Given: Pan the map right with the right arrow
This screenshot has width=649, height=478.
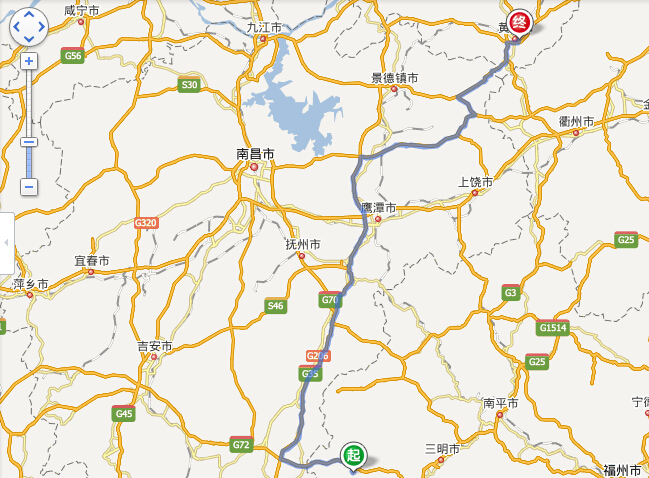Looking at the screenshot, I should (x=42, y=28).
